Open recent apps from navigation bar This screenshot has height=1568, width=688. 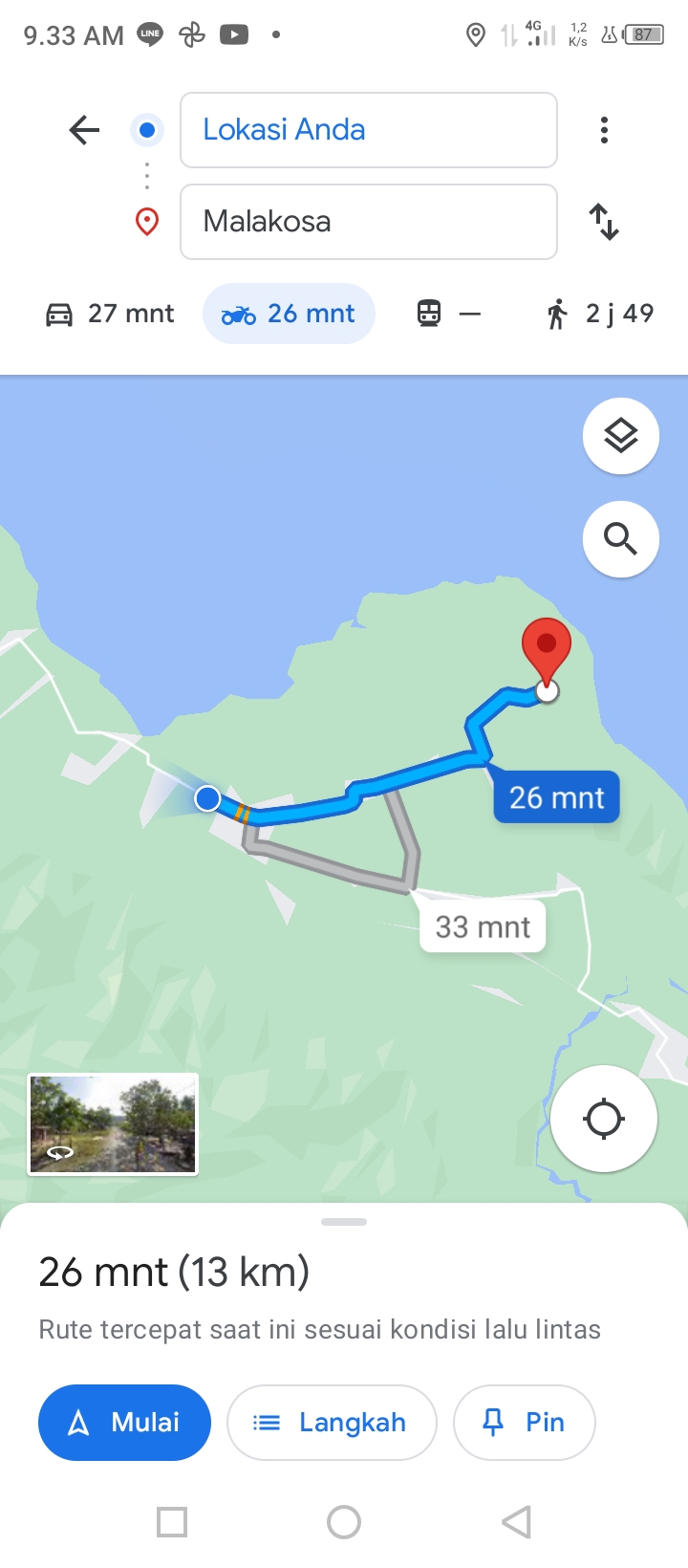(172, 1522)
